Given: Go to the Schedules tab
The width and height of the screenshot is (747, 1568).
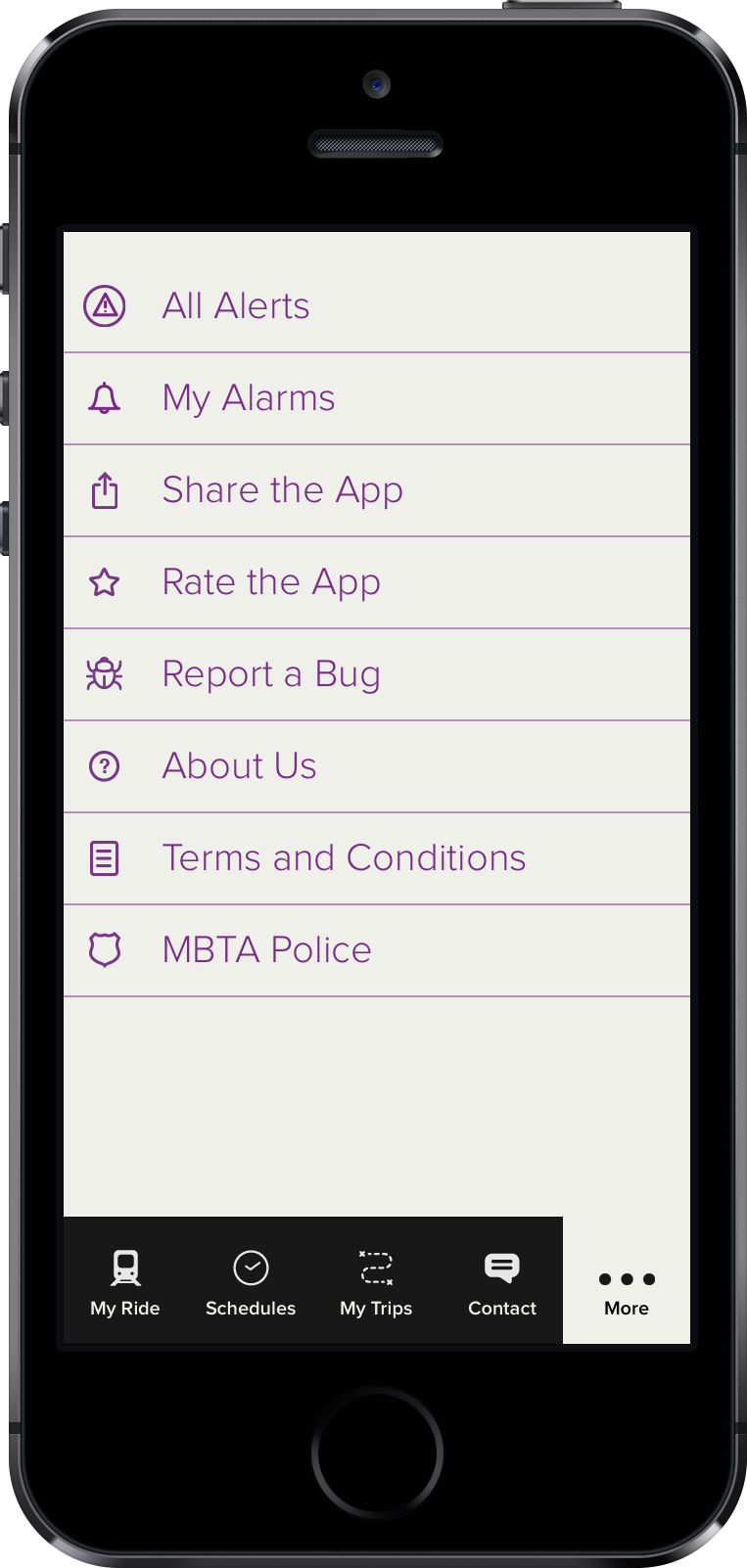Looking at the screenshot, I should point(251,1280).
